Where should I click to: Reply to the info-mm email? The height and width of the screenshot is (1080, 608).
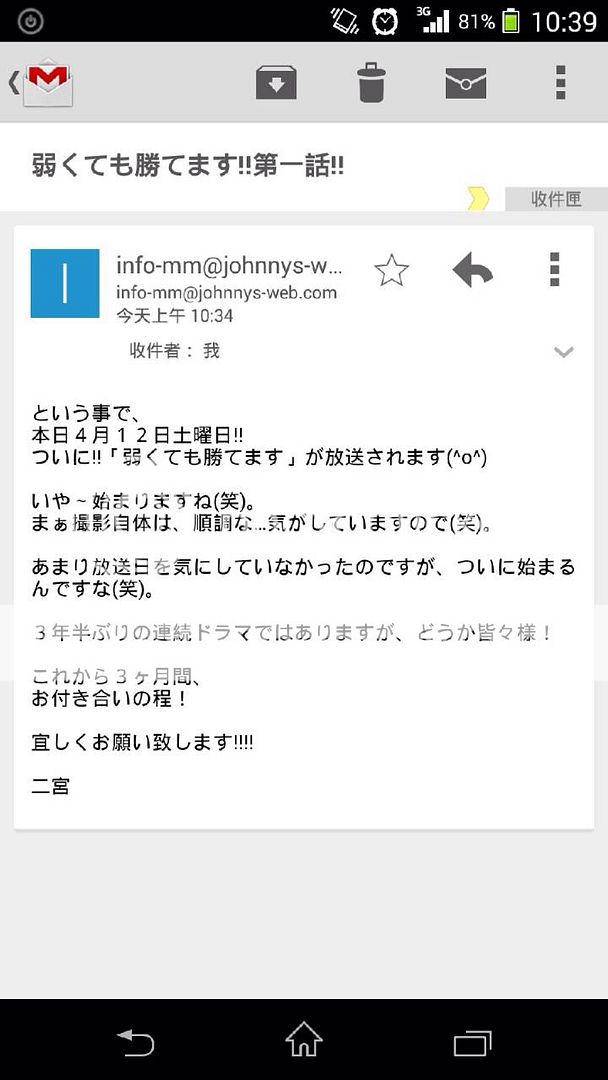pos(472,270)
